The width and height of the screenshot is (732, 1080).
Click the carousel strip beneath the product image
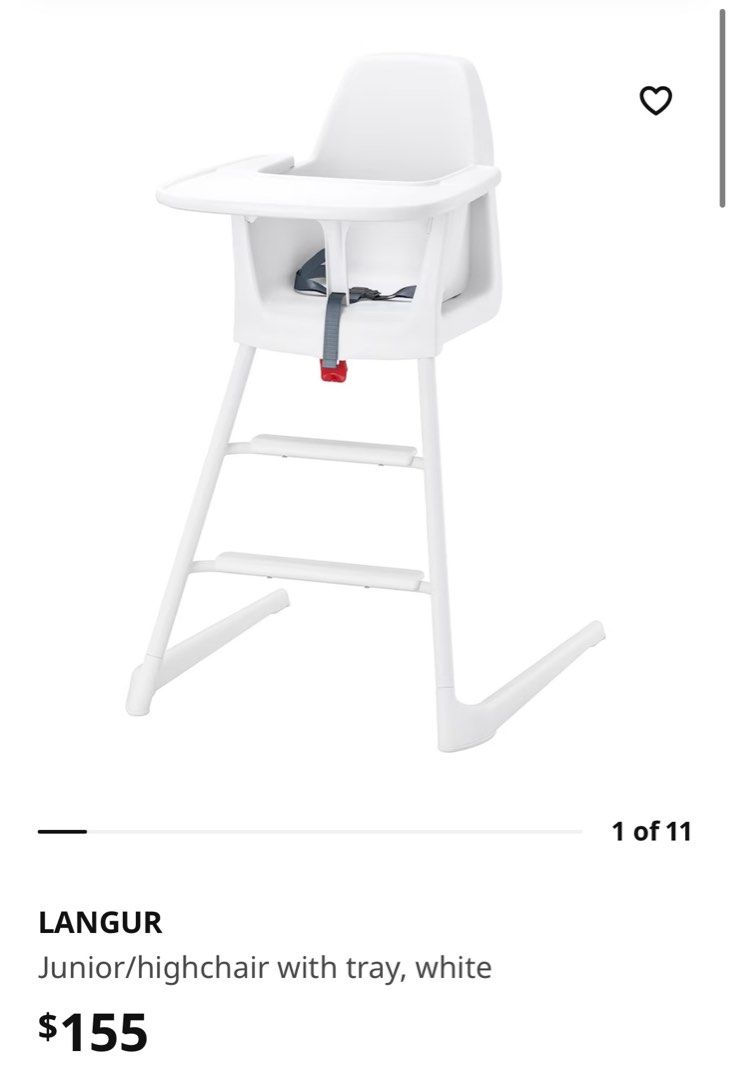pyautogui.click(x=310, y=830)
